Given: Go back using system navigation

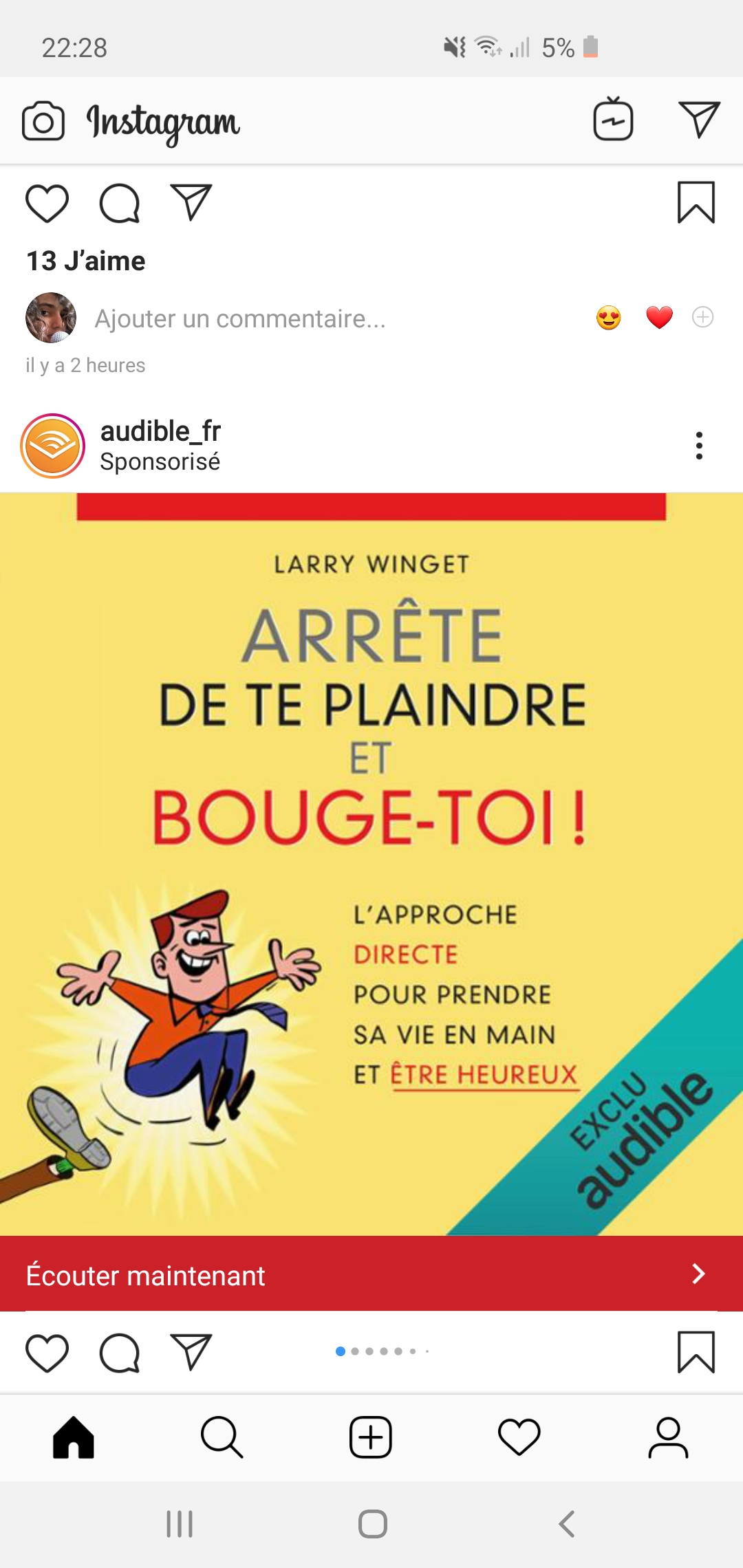Looking at the screenshot, I should pos(567,1524).
